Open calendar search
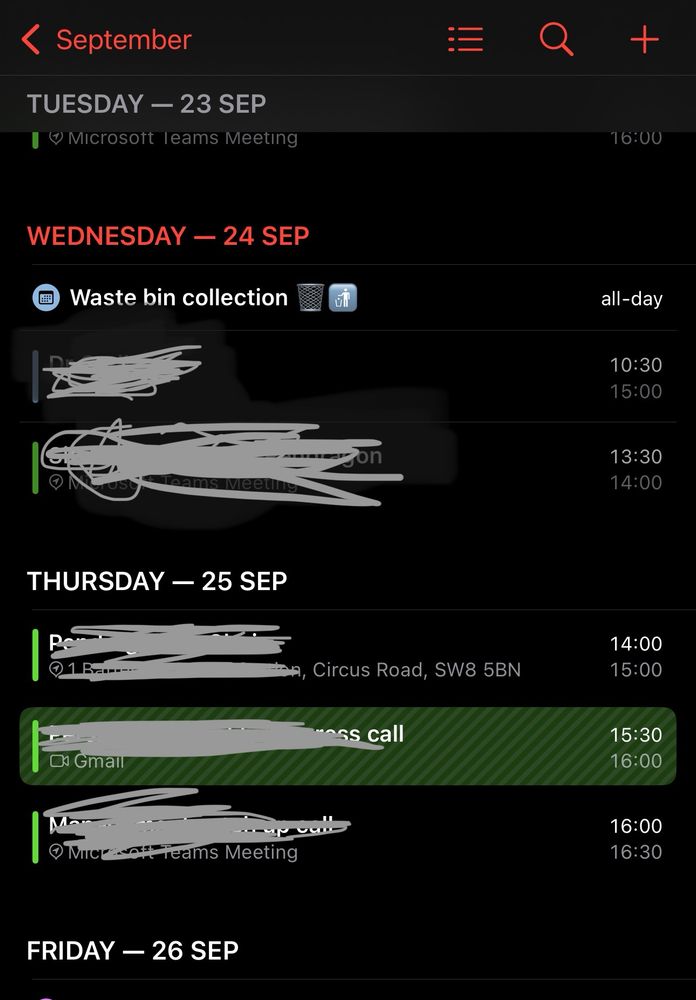Screen dimensions: 696x1000 click(x=556, y=40)
